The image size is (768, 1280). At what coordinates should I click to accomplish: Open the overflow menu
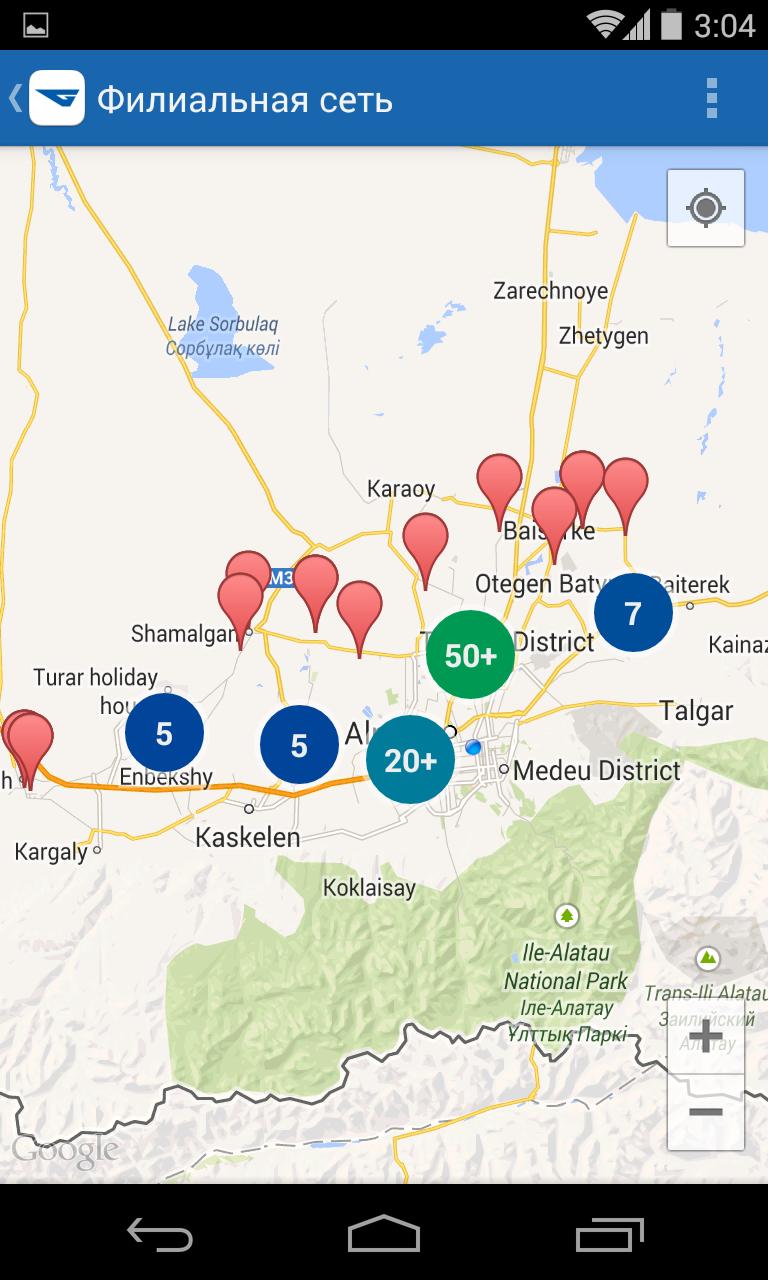[711, 99]
